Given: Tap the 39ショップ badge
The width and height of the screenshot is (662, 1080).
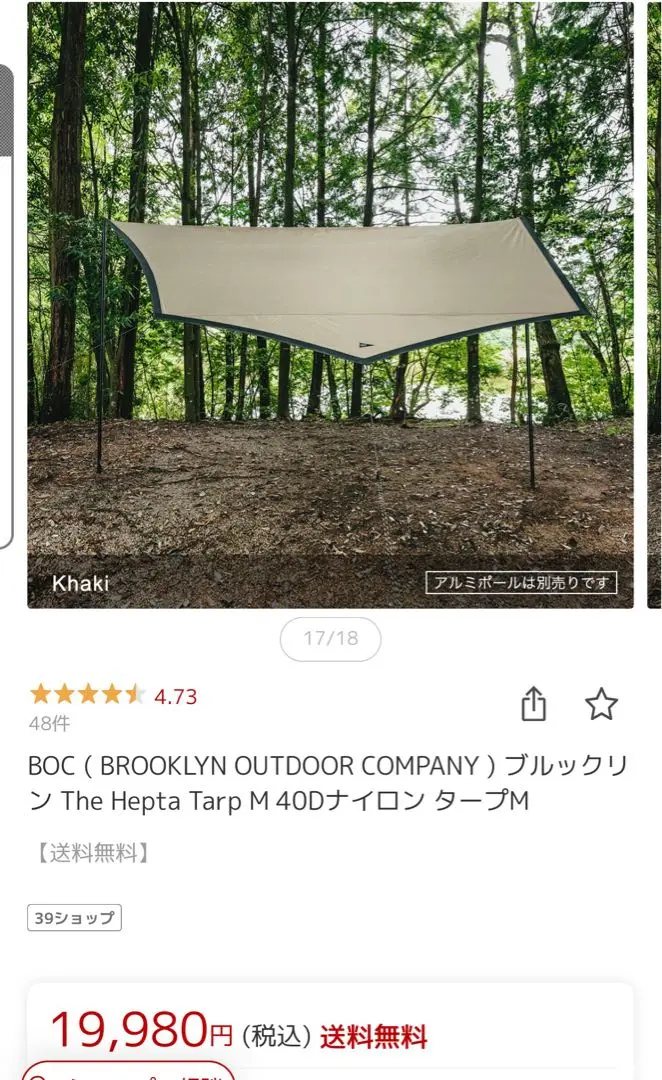Looking at the screenshot, I should [x=74, y=917].
